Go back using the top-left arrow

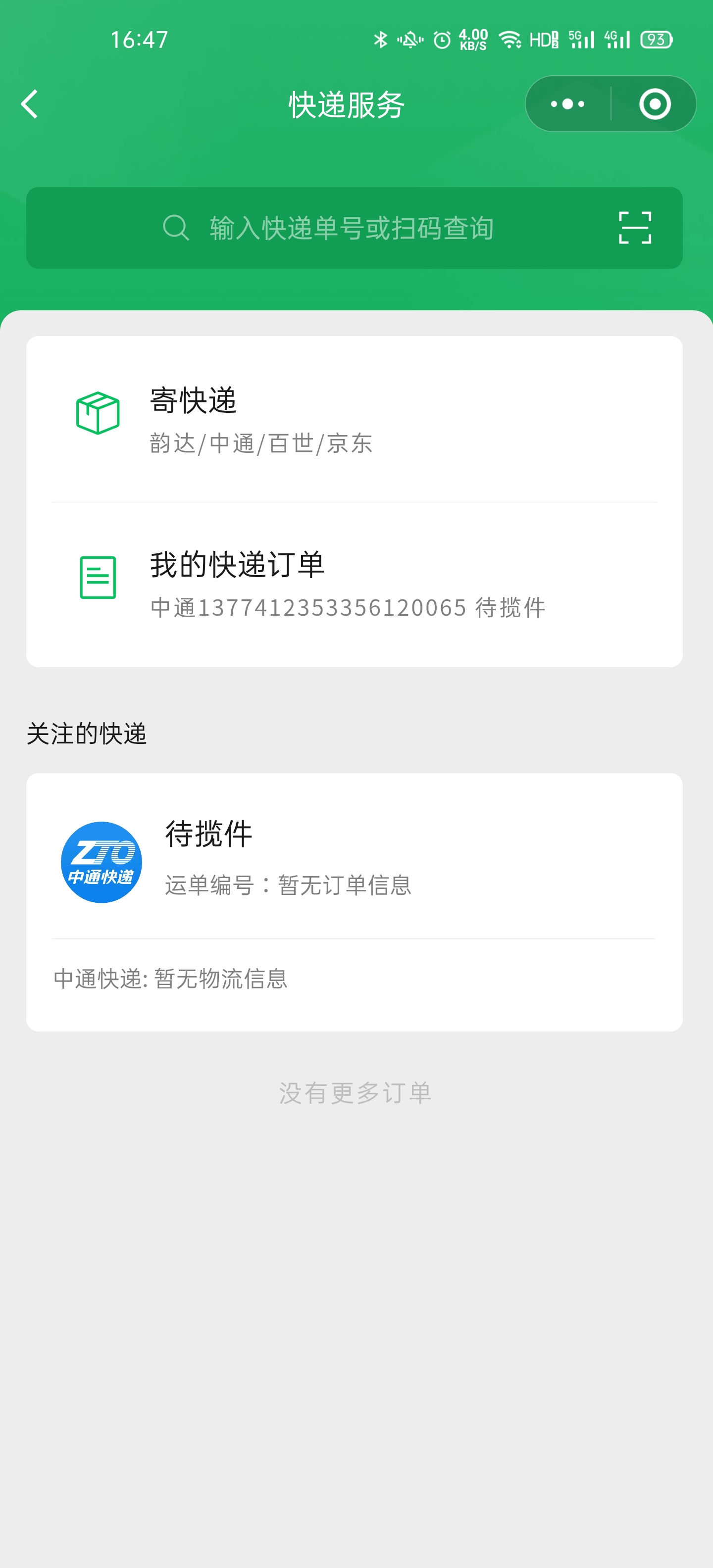pos(29,104)
